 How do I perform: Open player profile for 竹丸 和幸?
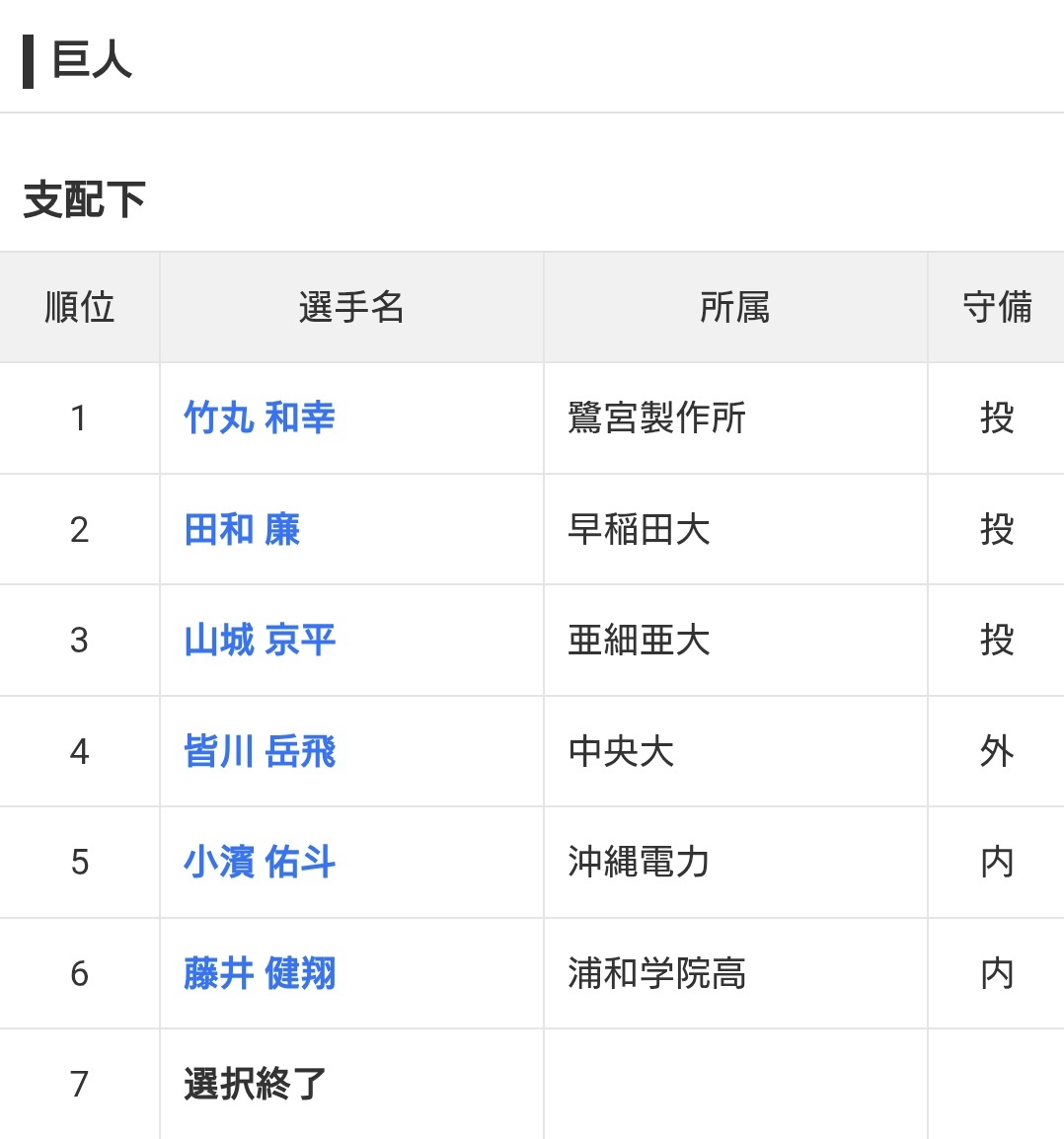tap(260, 418)
